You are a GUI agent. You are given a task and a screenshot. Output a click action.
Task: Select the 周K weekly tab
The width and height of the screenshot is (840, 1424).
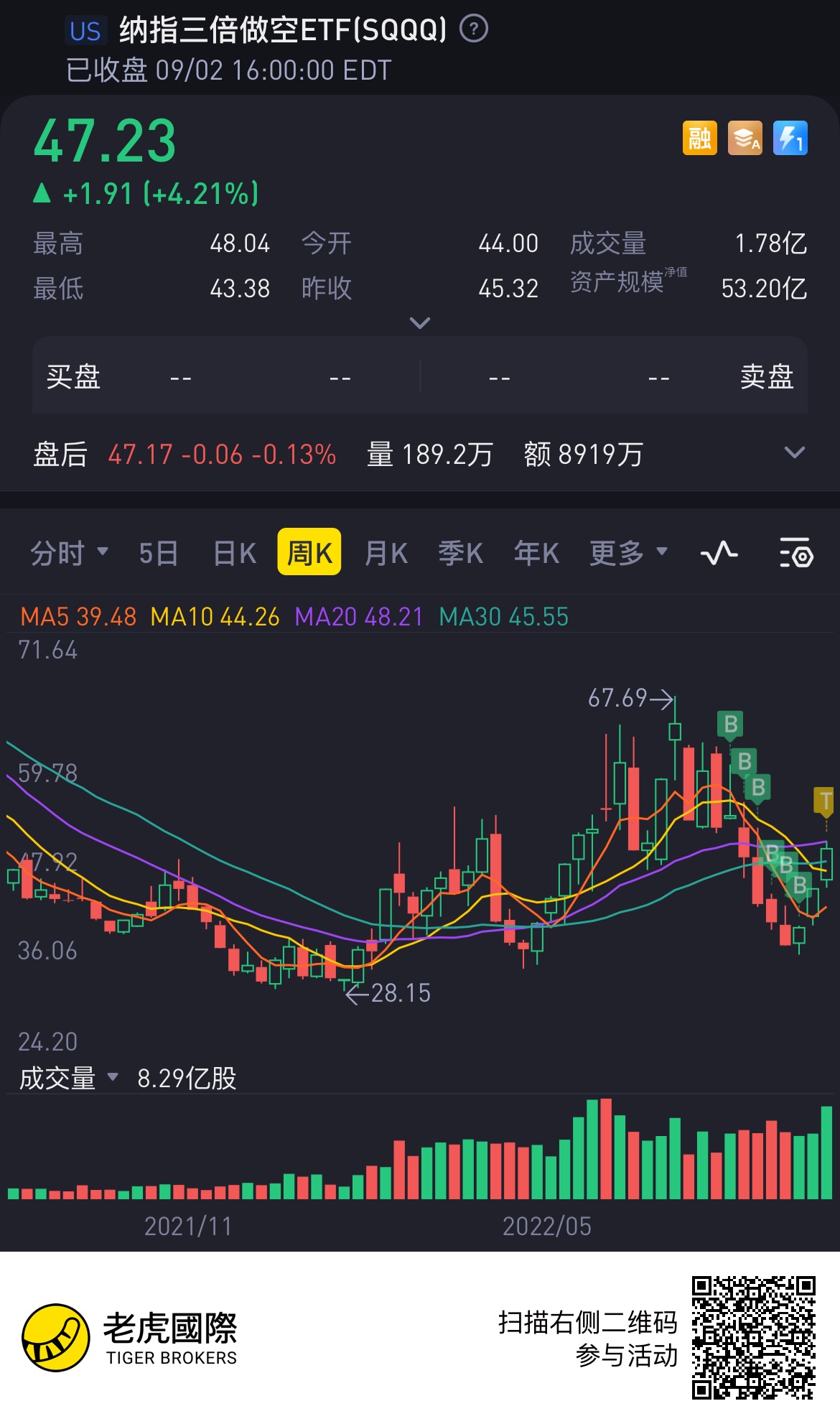(x=309, y=553)
